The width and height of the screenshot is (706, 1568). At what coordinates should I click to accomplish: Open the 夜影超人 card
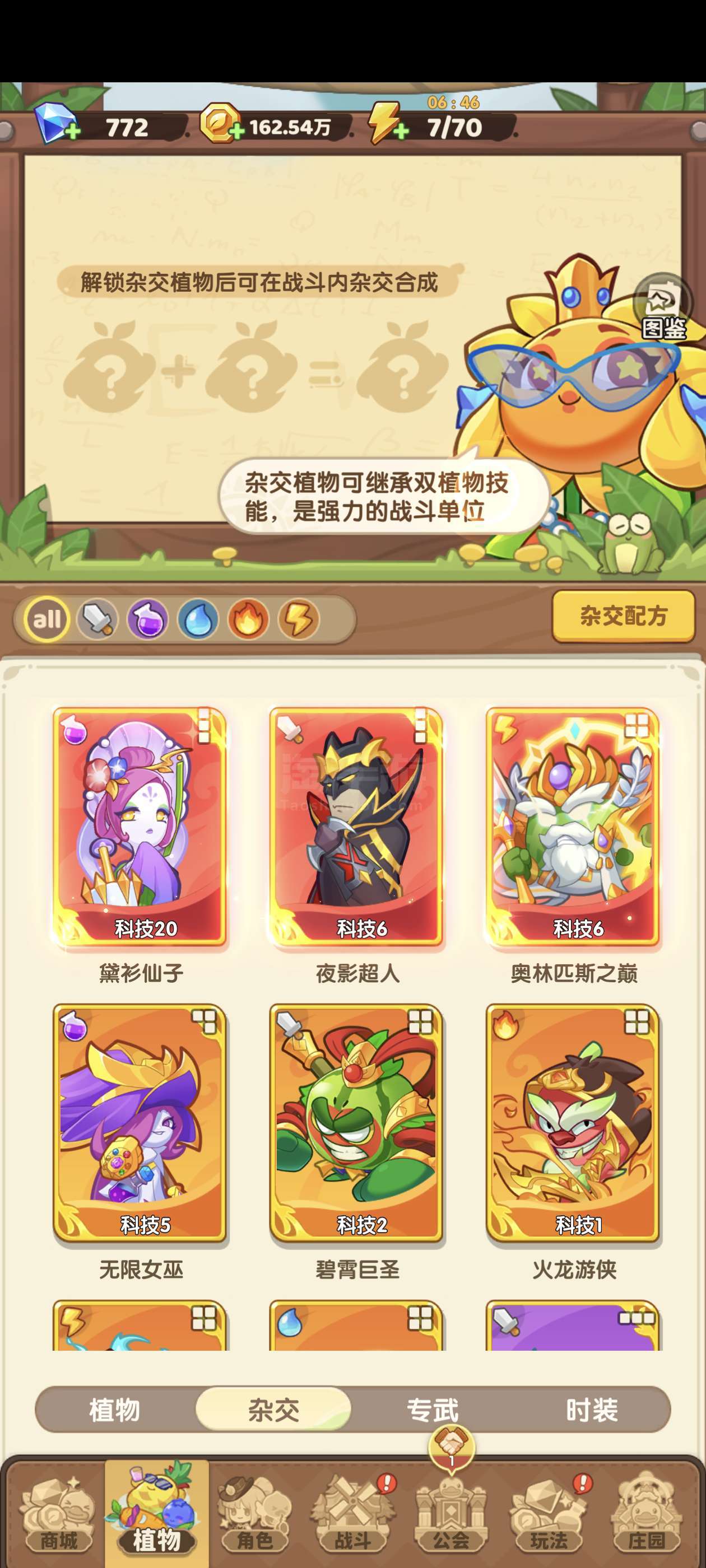356,827
